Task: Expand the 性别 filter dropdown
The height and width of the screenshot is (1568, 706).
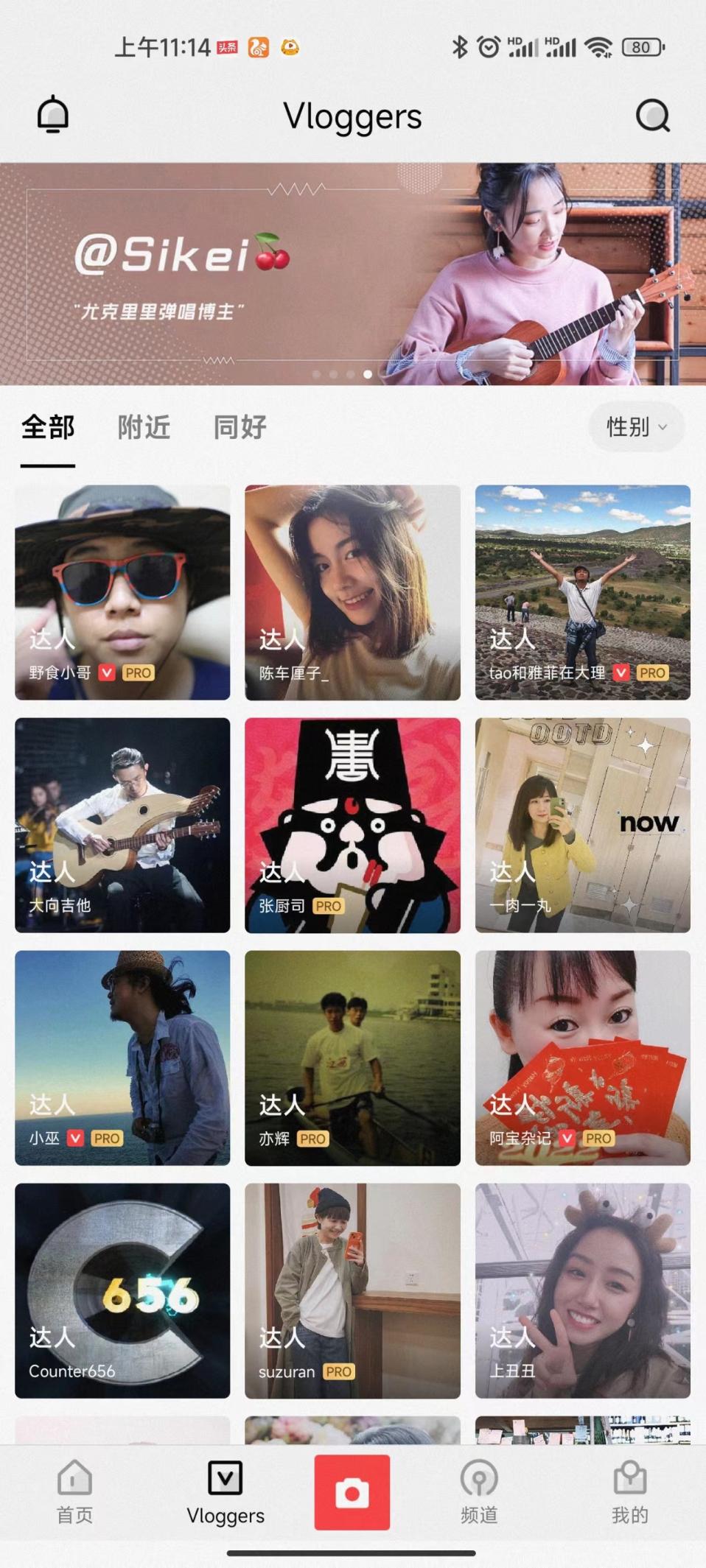Action: tap(636, 427)
